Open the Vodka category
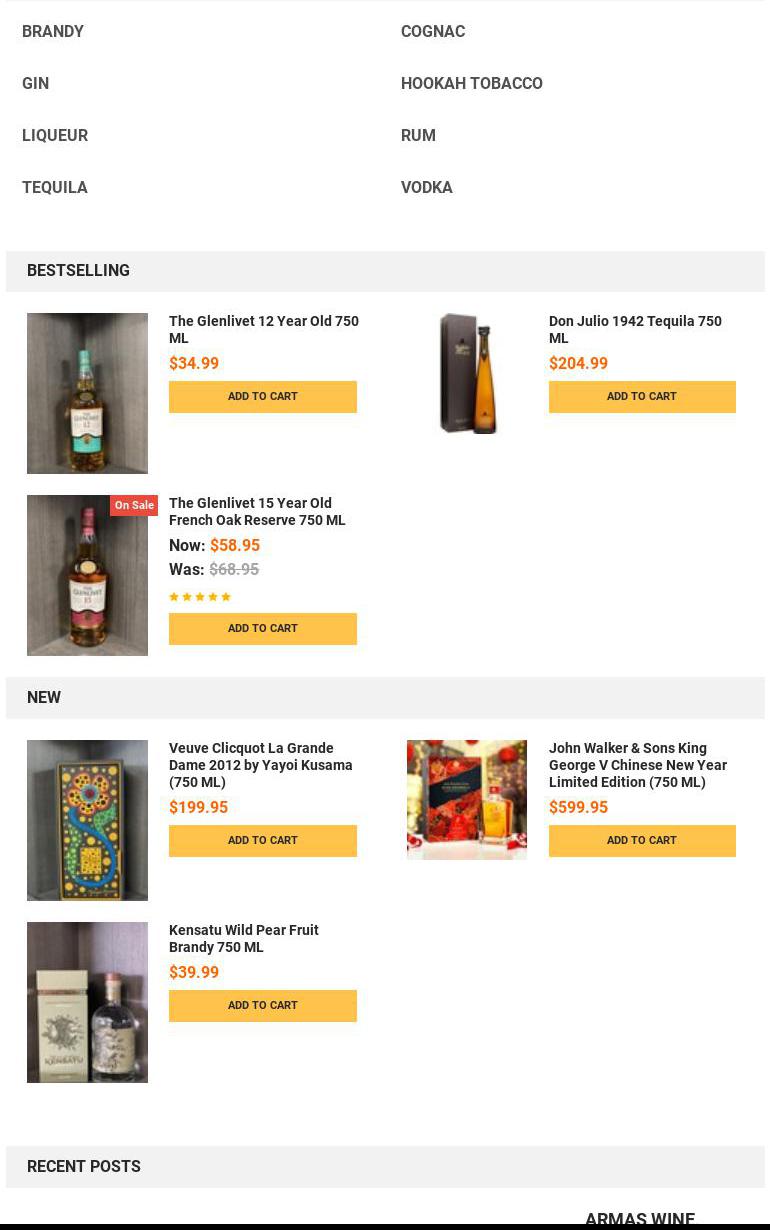Screen dimensions: 770x1230 pos(426,188)
